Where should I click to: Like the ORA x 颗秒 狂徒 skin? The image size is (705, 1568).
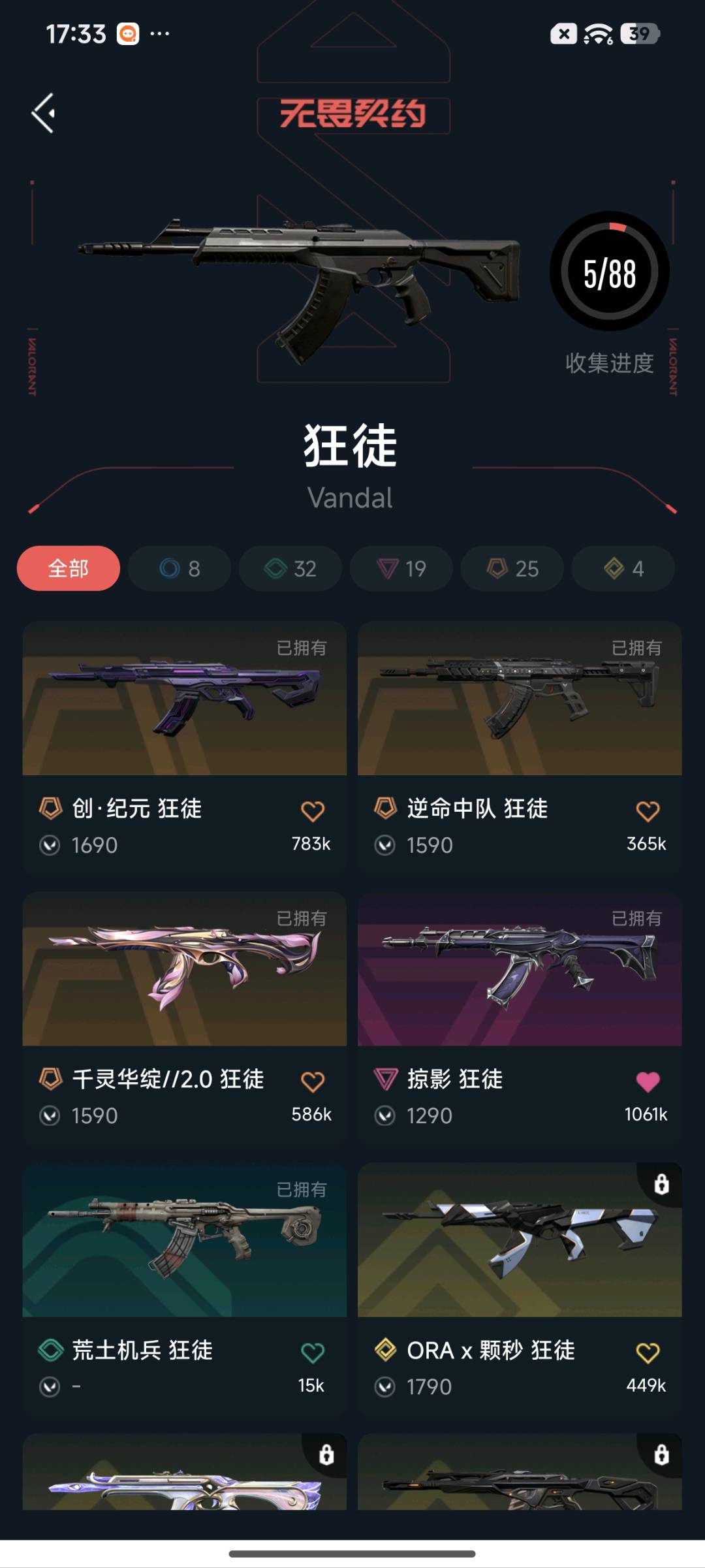pos(648,1352)
